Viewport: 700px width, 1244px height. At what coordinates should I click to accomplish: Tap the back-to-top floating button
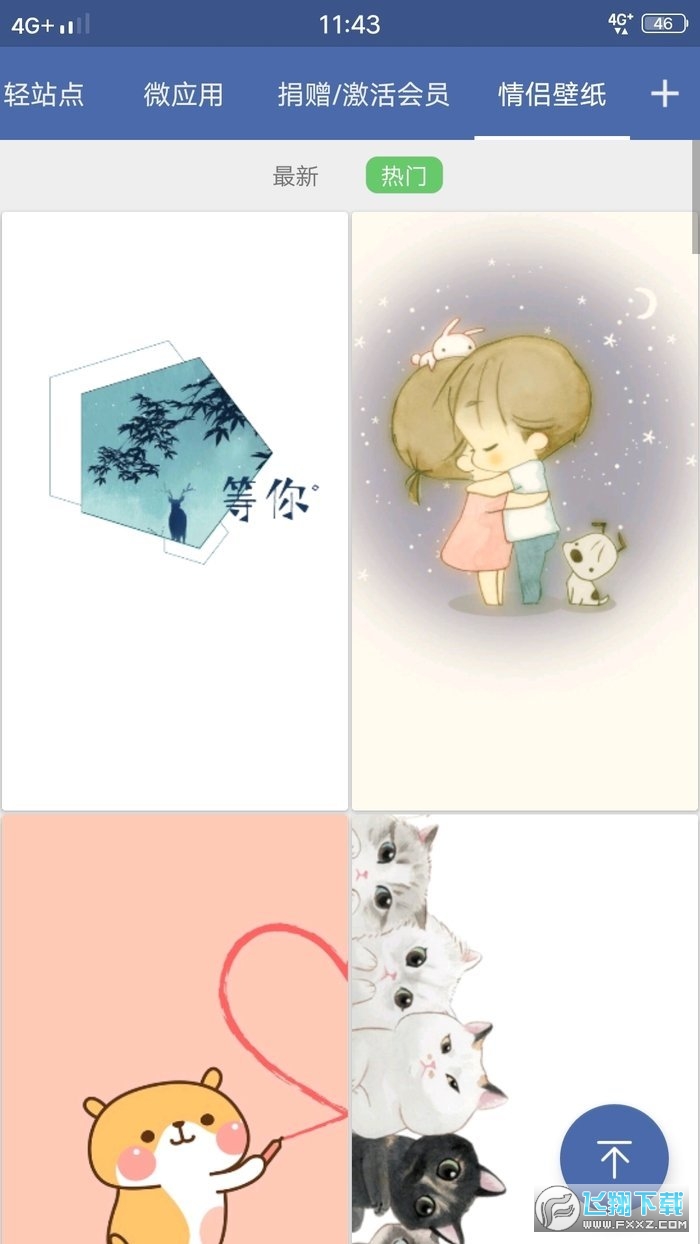613,1158
